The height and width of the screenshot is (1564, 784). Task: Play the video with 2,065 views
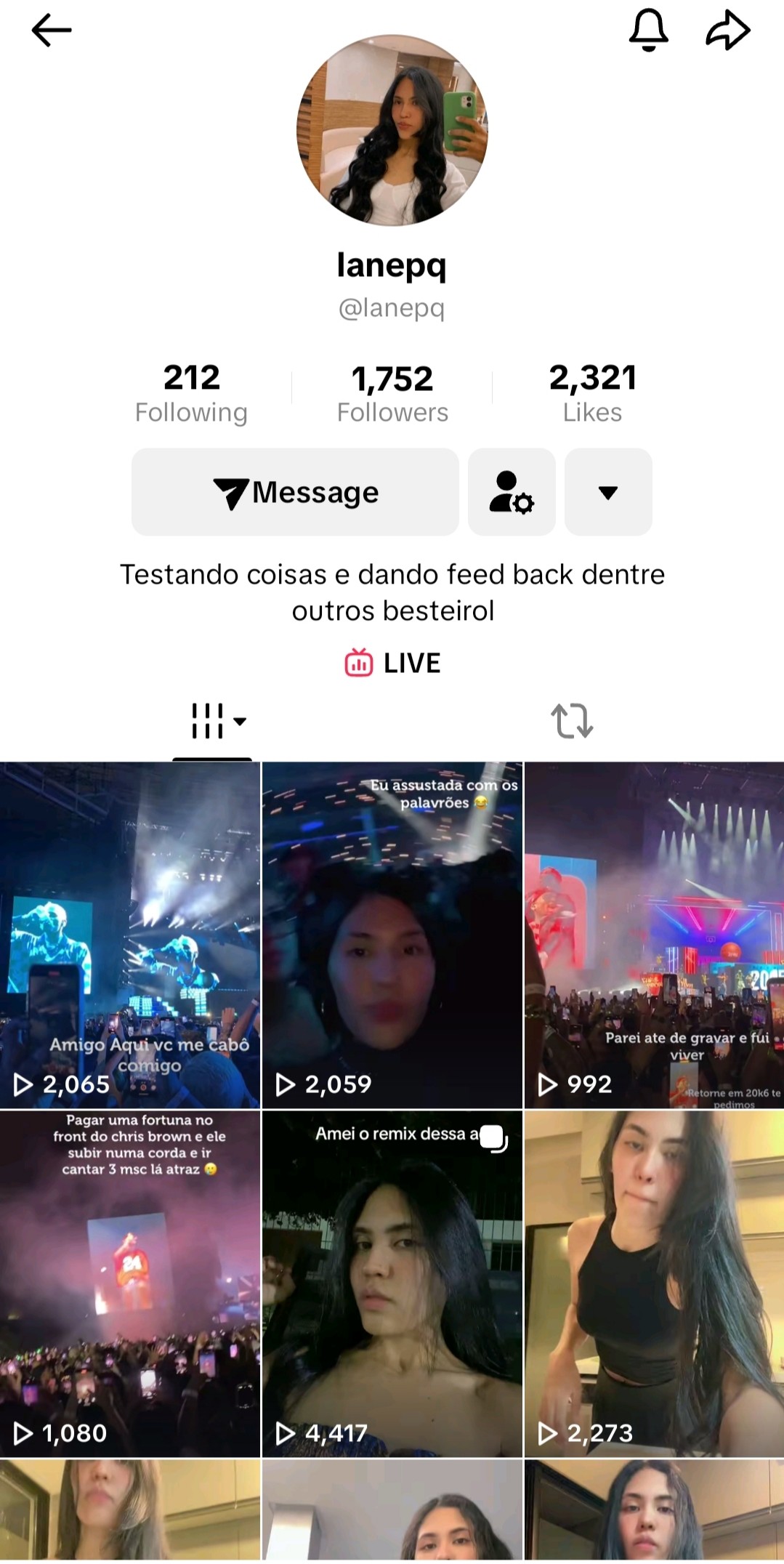[130, 935]
